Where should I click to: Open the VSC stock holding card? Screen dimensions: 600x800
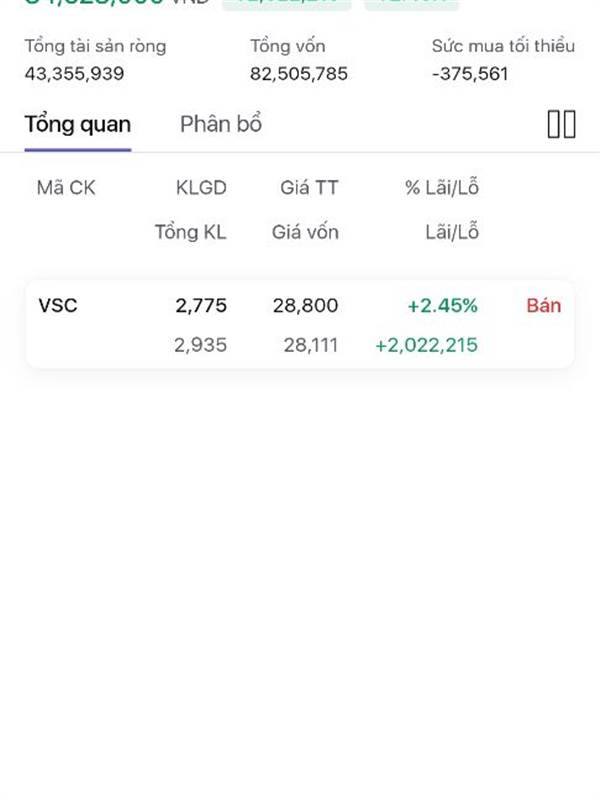coord(299,324)
